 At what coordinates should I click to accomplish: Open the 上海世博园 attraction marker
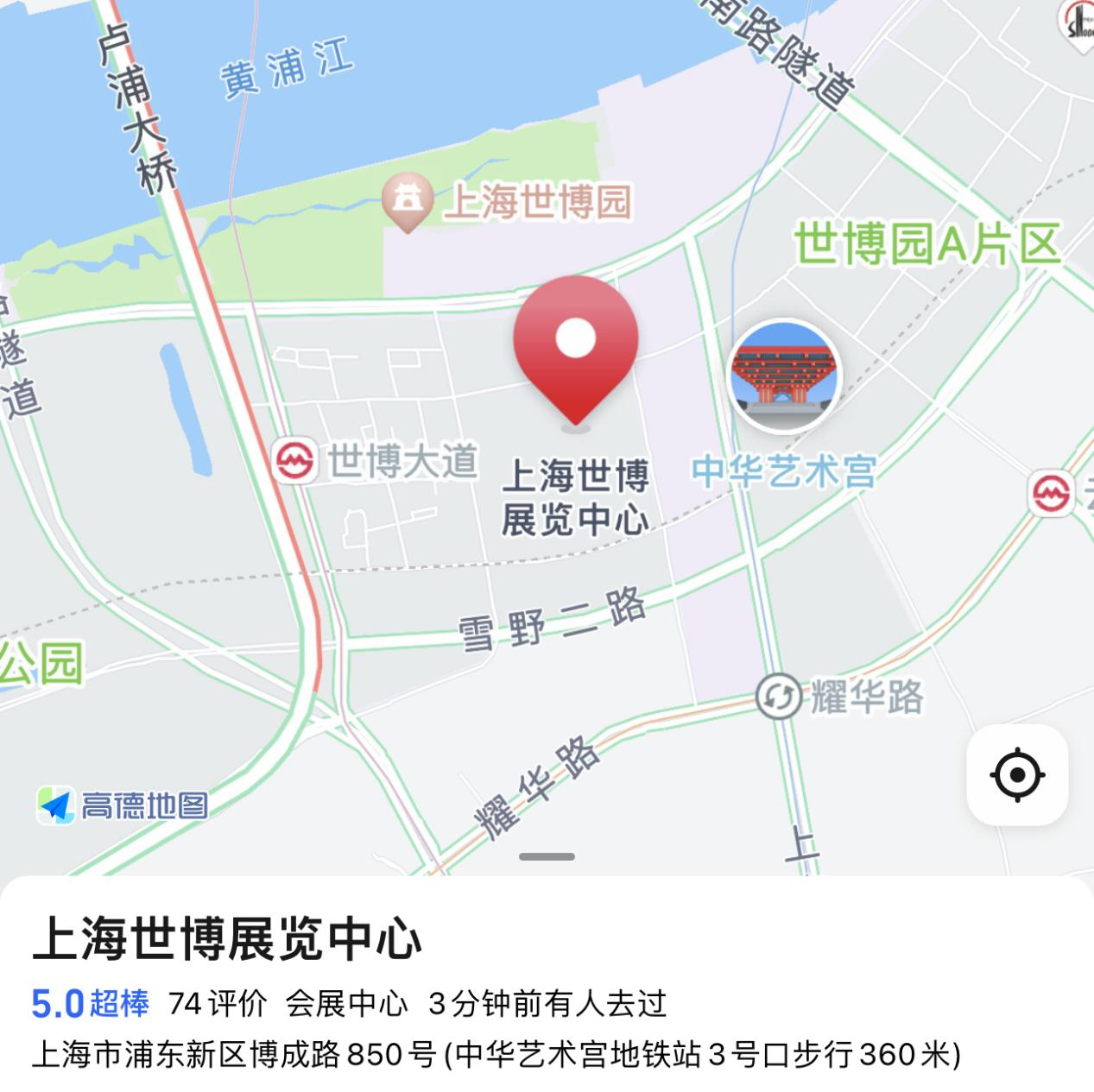pos(407,200)
